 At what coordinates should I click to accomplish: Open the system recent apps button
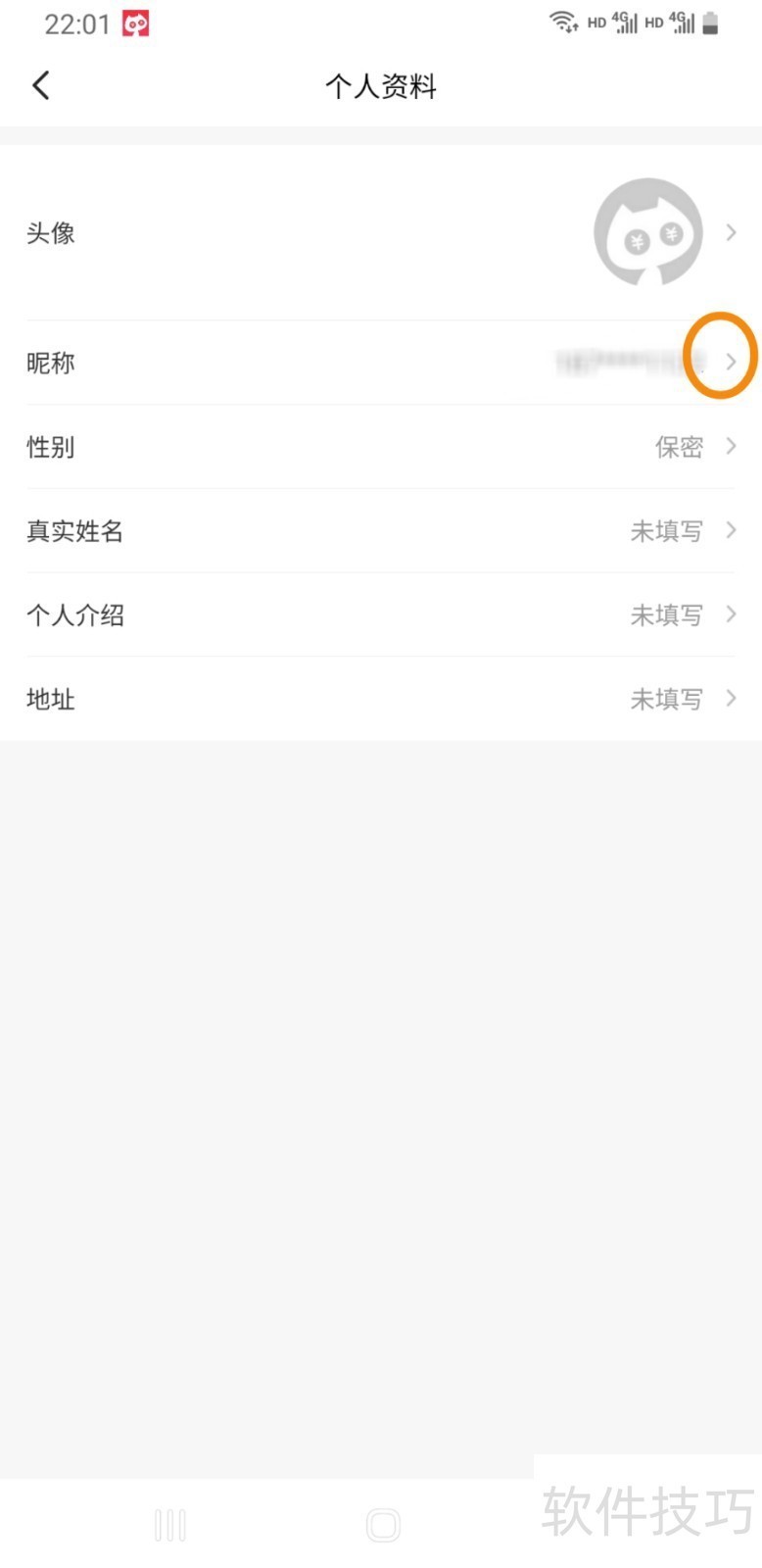tap(170, 1525)
